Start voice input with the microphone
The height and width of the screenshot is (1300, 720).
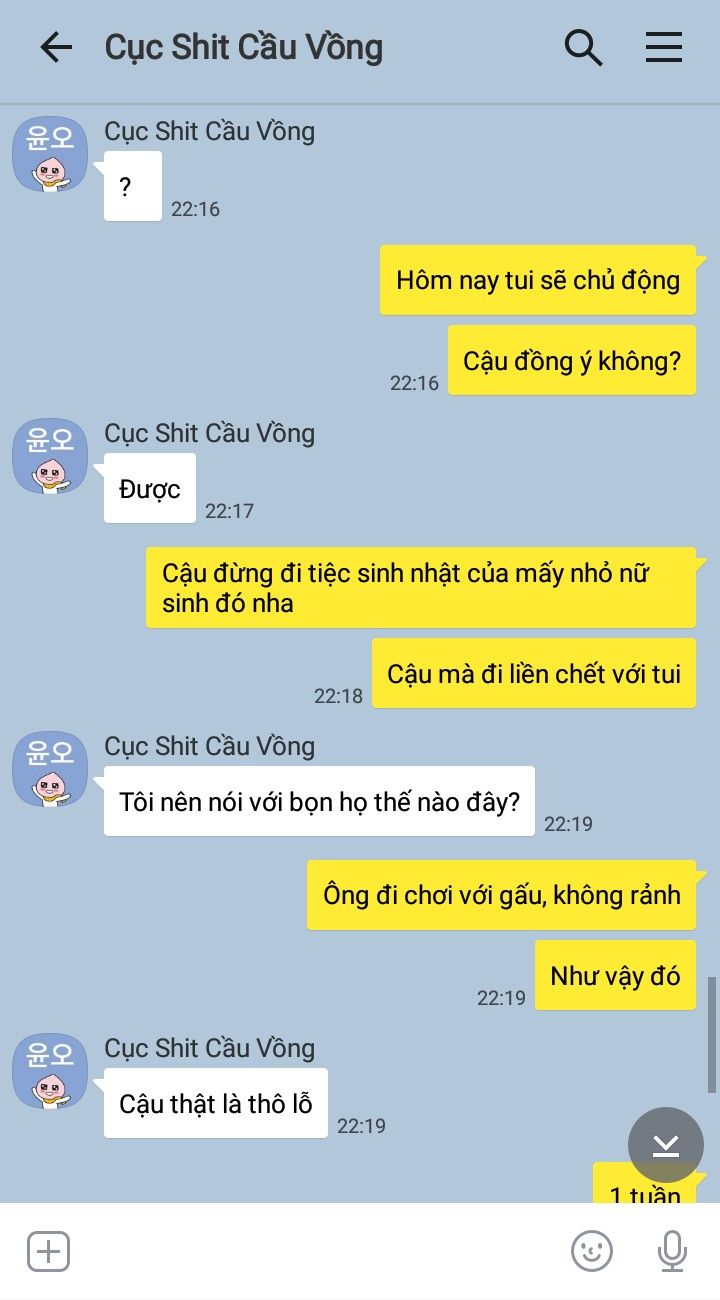point(672,1251)
